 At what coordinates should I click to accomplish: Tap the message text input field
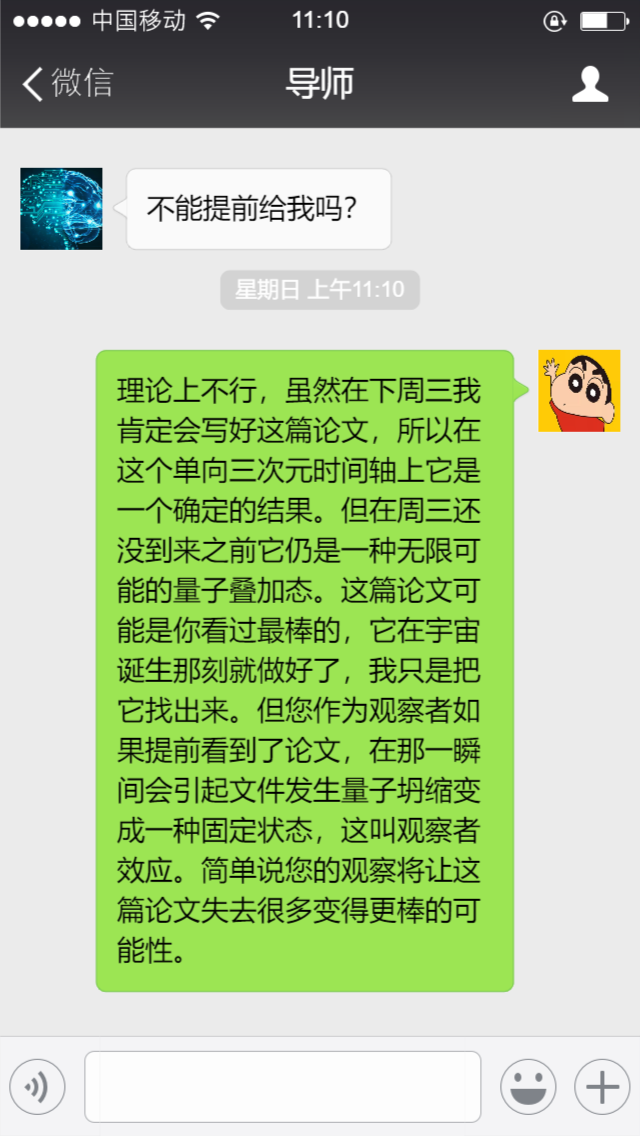tap(282, 1086)
